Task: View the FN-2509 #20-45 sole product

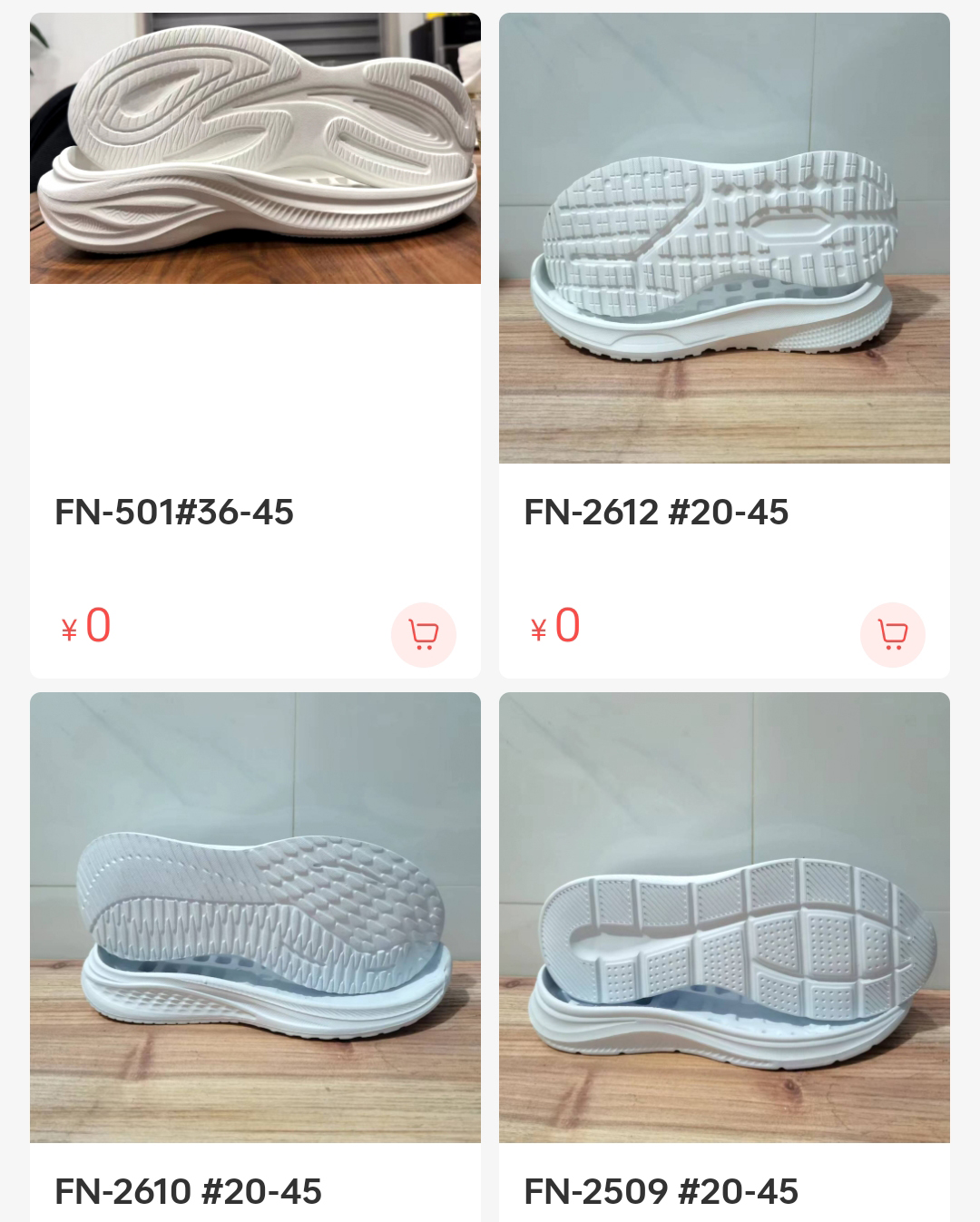Action: coord(723,917)
